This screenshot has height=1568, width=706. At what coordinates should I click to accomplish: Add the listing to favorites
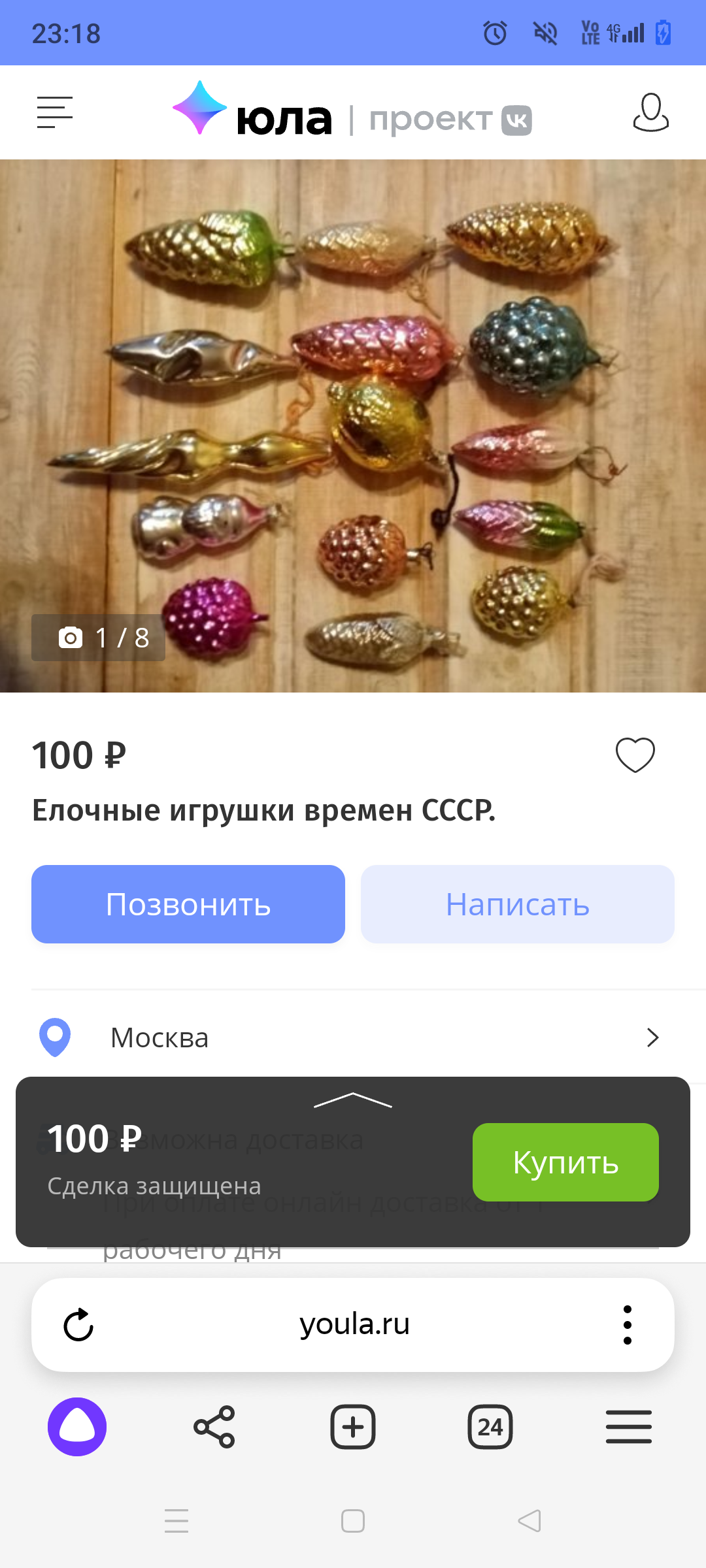pyautogui.click(x=635, y=755)
